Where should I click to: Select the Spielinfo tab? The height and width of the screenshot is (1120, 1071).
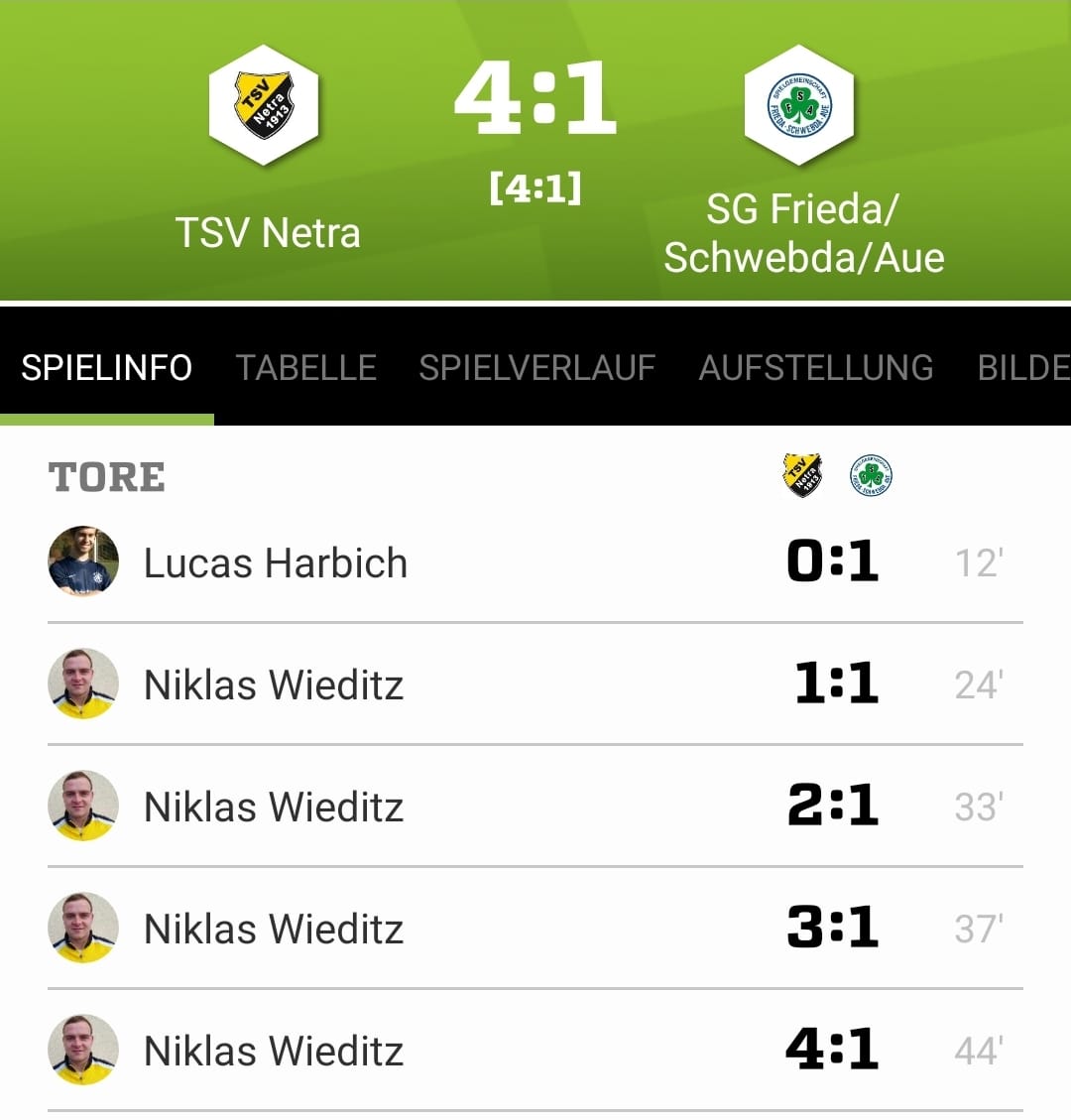coord(106,368)
